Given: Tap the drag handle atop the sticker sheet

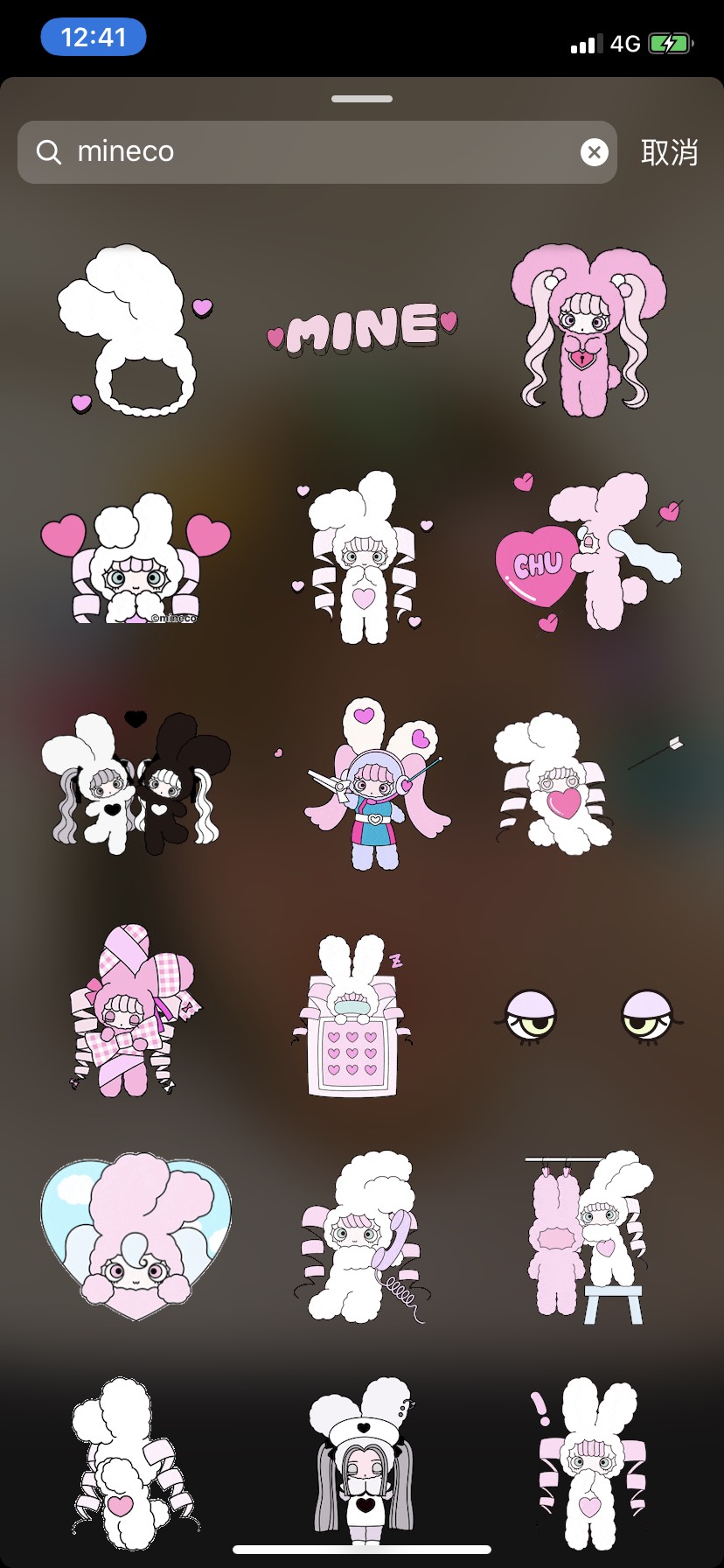Looking at the screenshot, I should (x=362, y=99).
